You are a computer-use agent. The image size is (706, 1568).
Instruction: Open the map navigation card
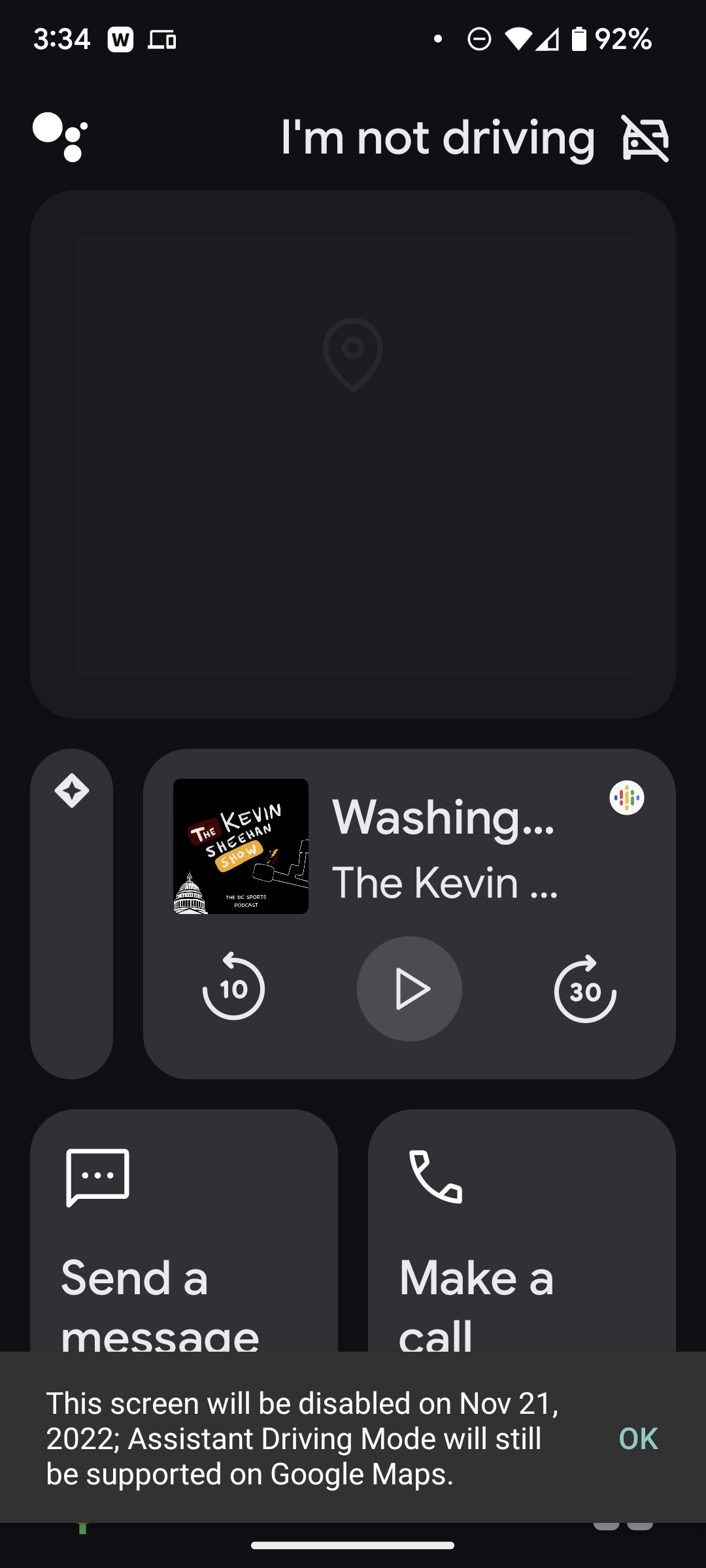(353, 455)
